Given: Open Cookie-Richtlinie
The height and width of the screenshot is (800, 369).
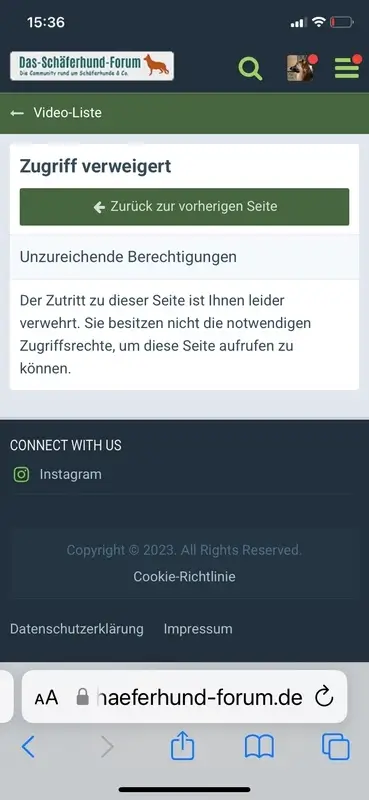Looking at the screenshot, I should (x=184, y=577).
